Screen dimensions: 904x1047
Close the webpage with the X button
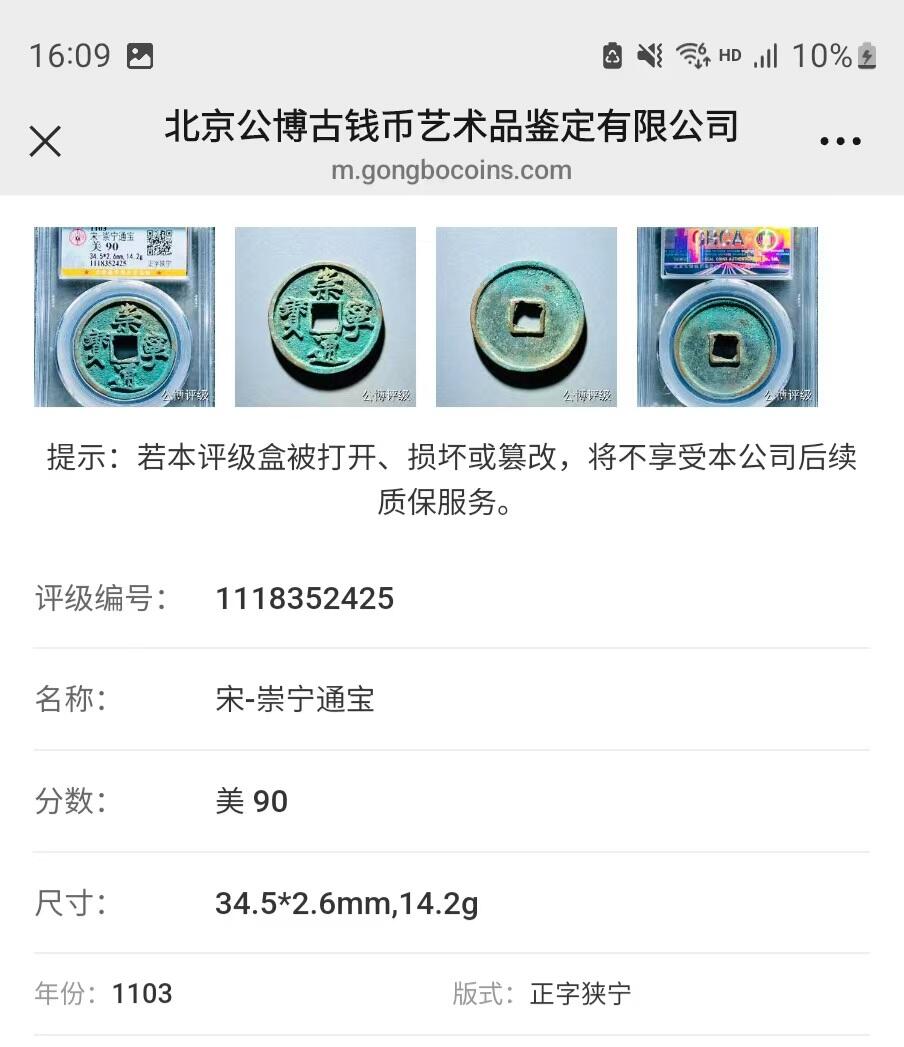click(45, 142)
